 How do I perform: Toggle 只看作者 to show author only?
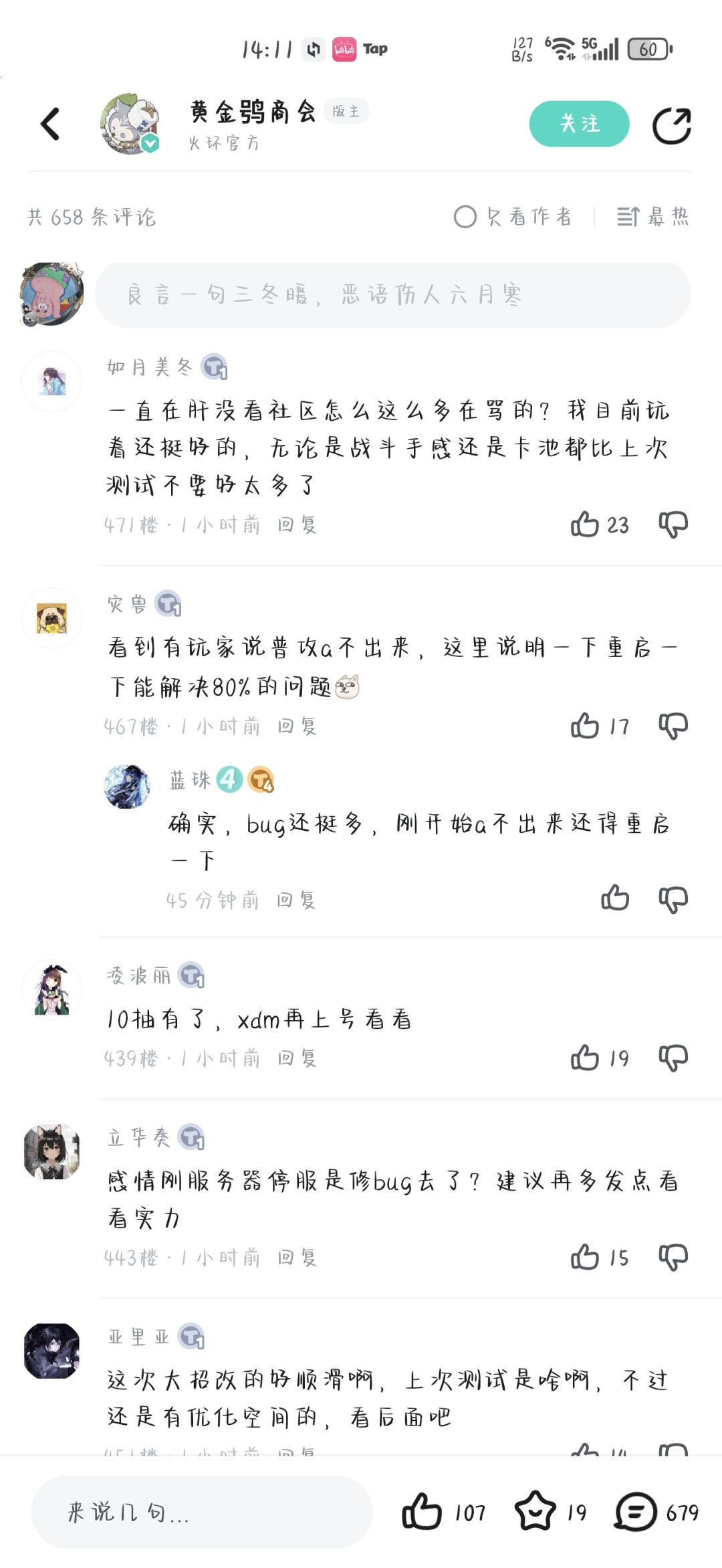coord(513,217)
